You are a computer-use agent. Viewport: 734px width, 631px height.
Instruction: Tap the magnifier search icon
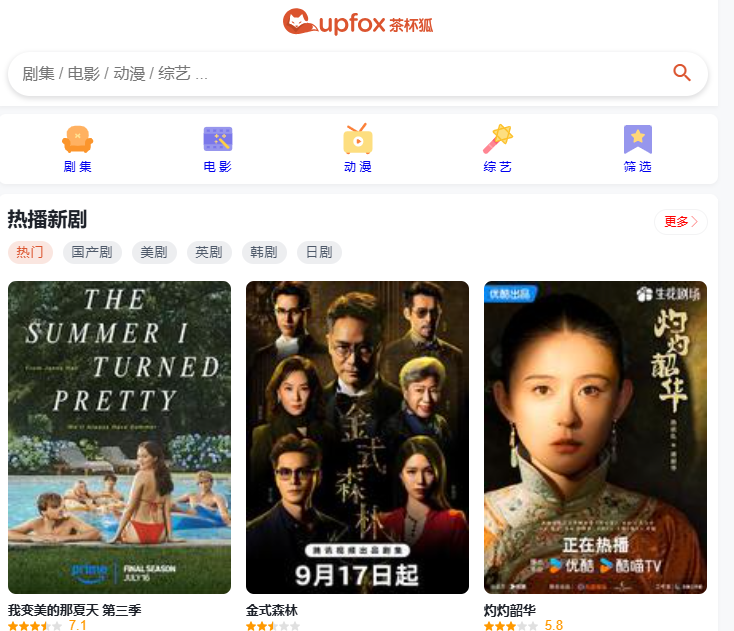682,73
